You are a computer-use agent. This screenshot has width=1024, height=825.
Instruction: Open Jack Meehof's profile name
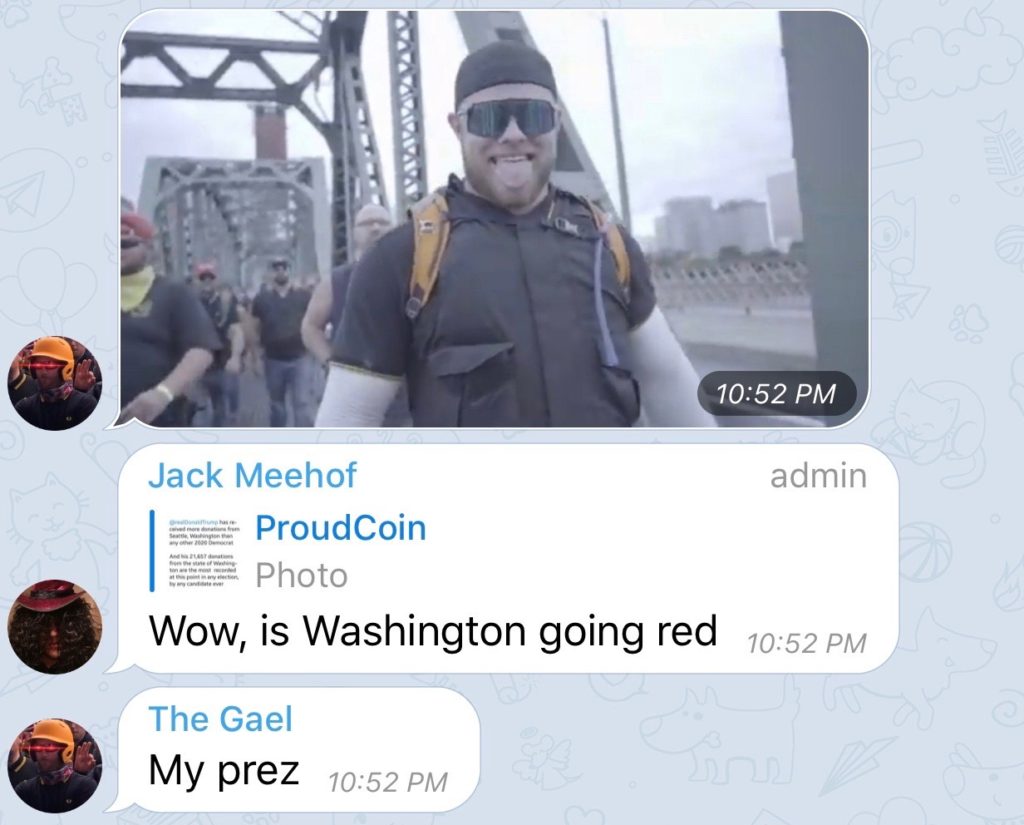(x=252, y=476)
